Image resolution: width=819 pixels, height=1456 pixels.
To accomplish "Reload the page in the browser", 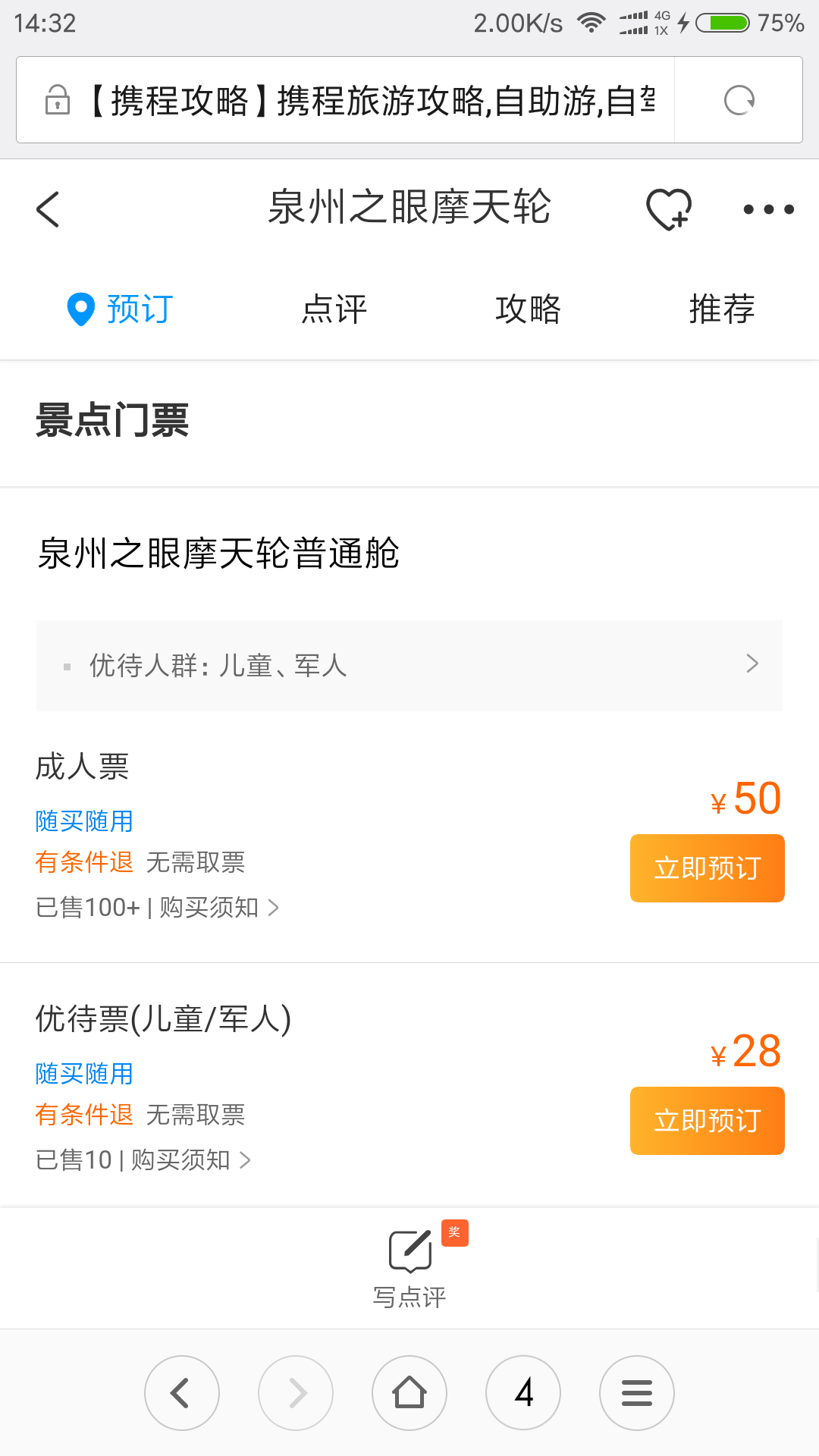I will click(x=739, y=100).
